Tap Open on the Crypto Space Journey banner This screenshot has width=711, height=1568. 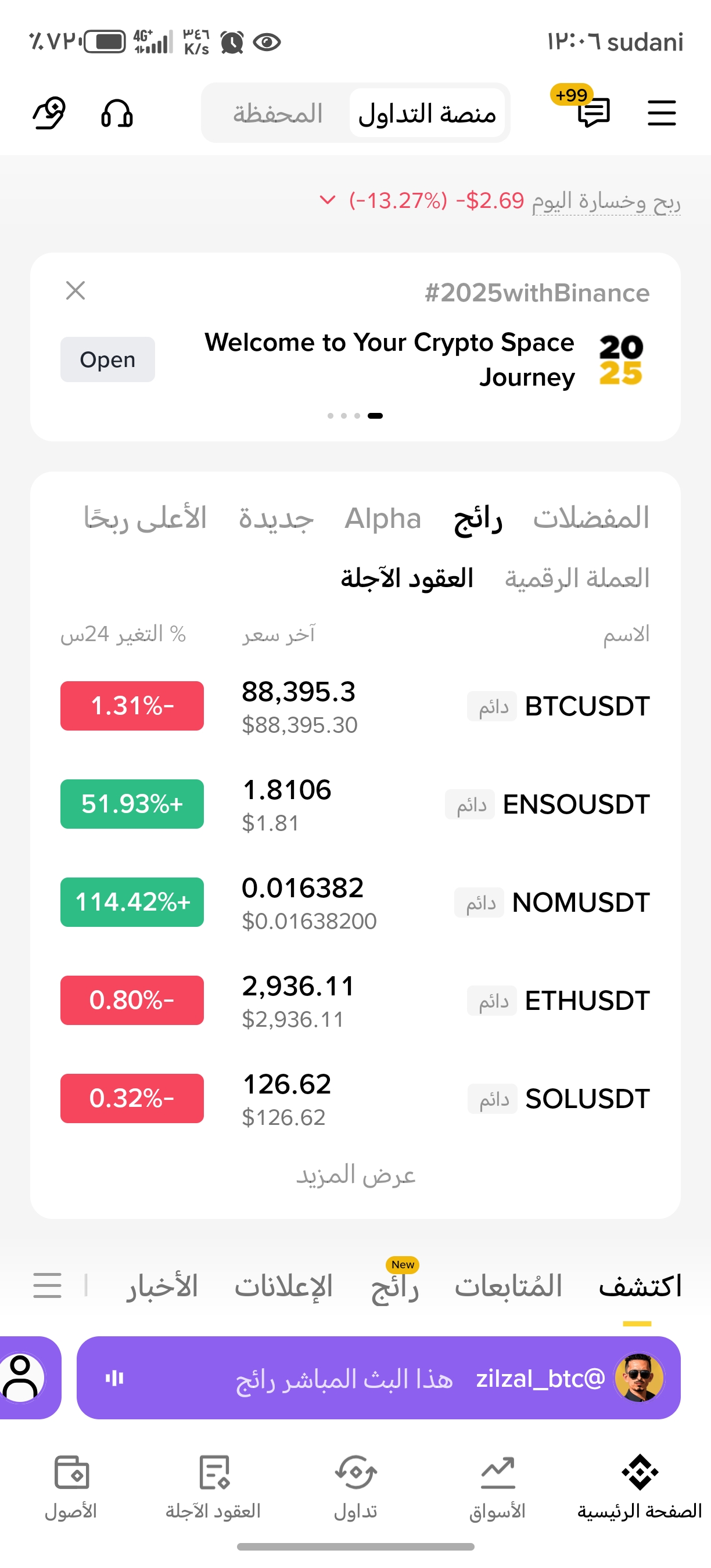pos(107,359)
